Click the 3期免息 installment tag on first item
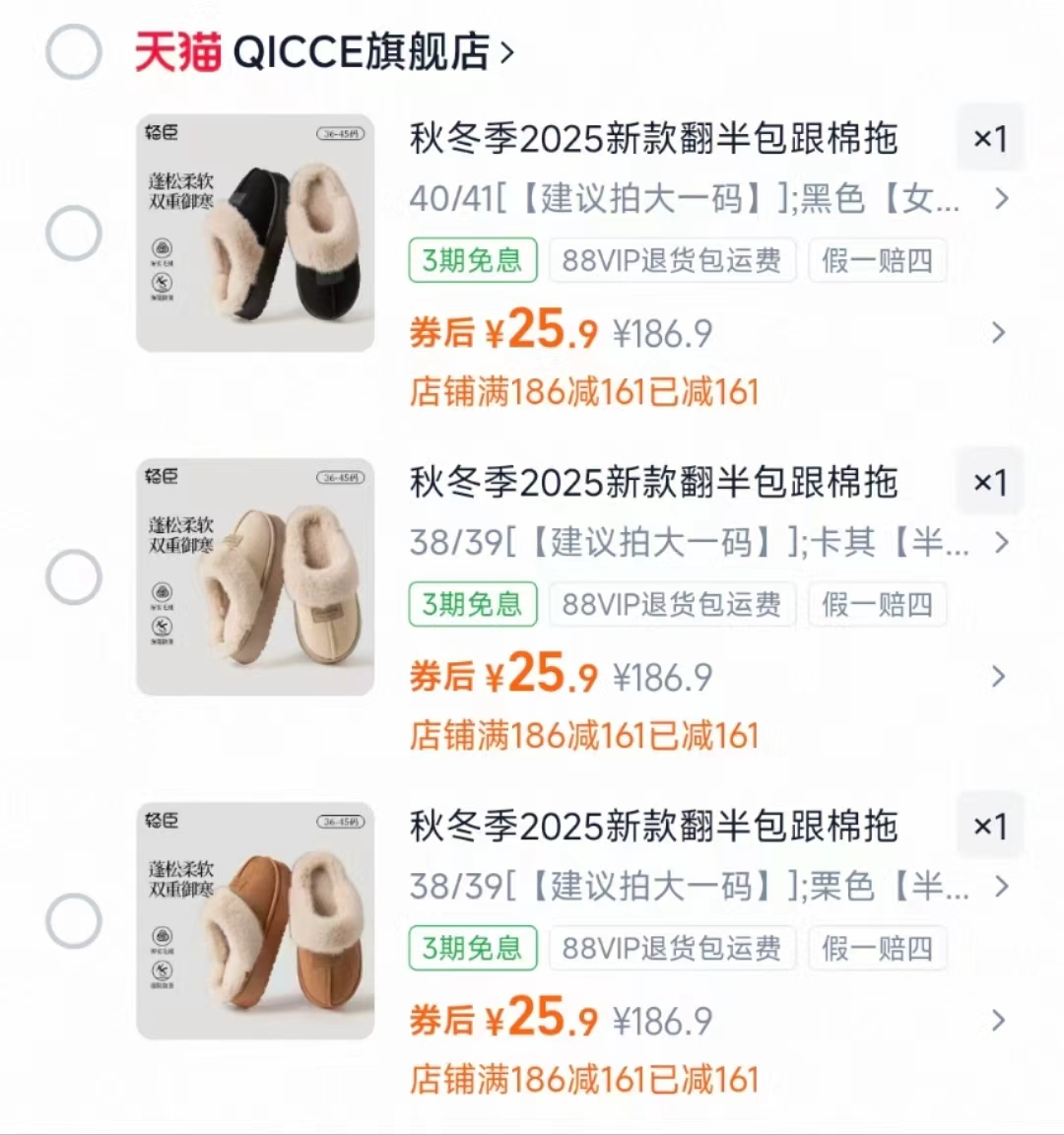 click(472, 260)
